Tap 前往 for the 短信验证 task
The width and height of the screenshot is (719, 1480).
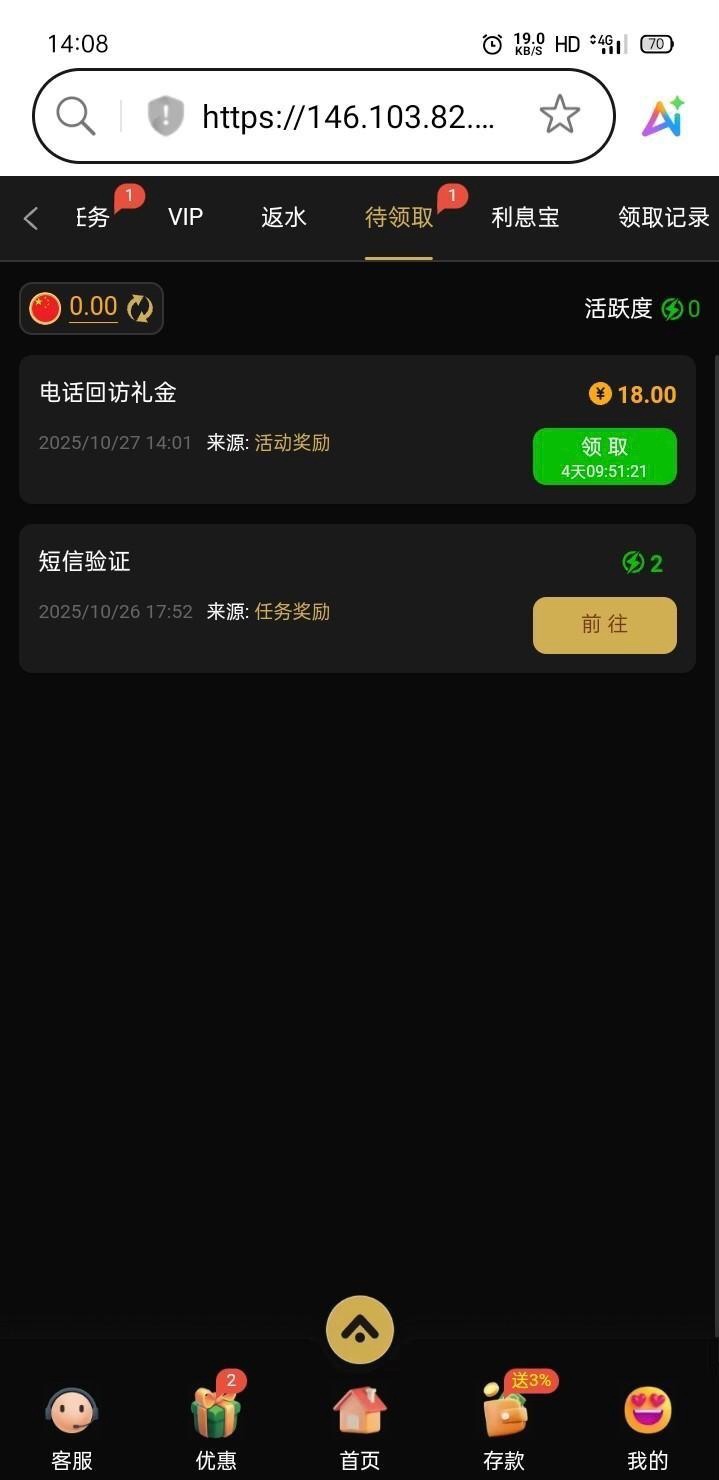(x=604, y=625)
